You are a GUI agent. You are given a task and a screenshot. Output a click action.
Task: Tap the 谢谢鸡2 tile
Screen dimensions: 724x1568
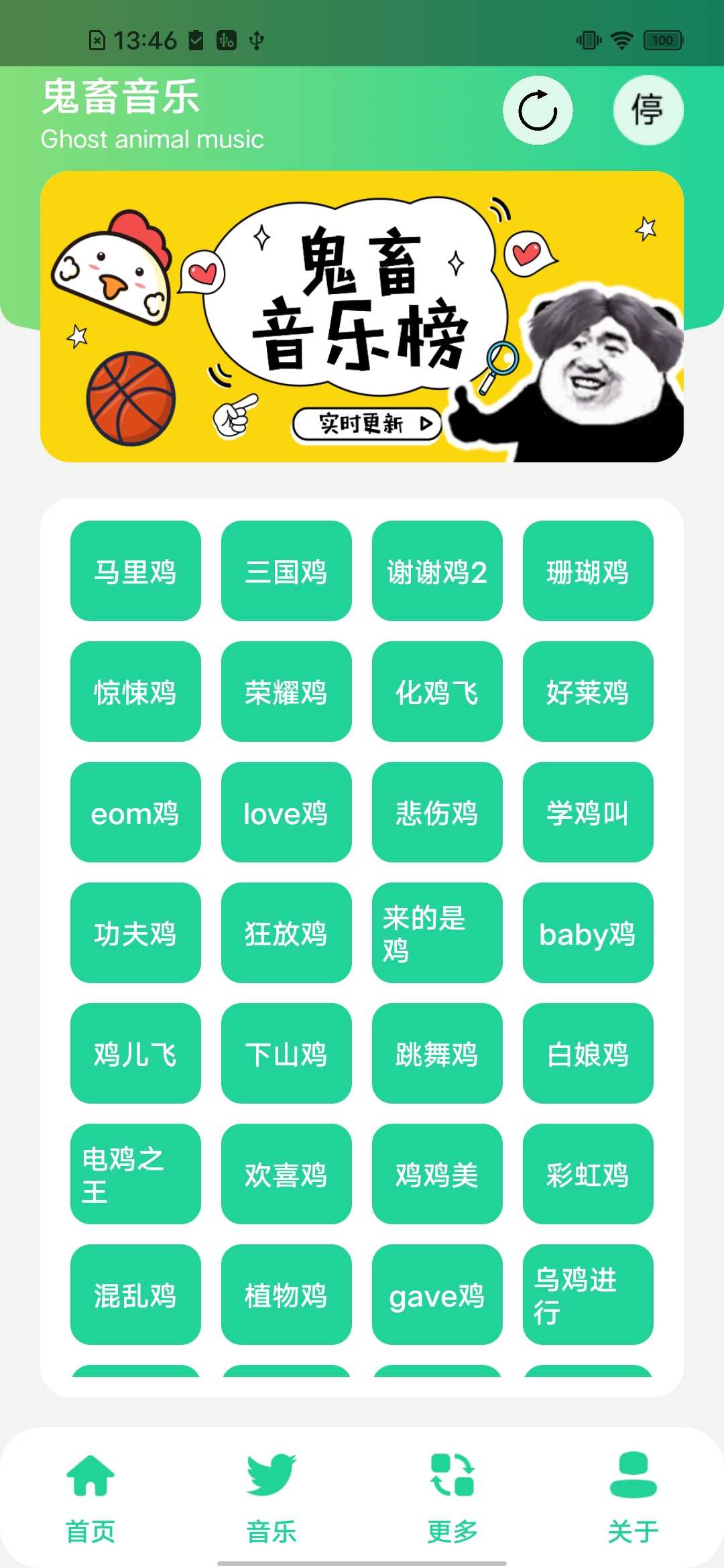point(436,572)
